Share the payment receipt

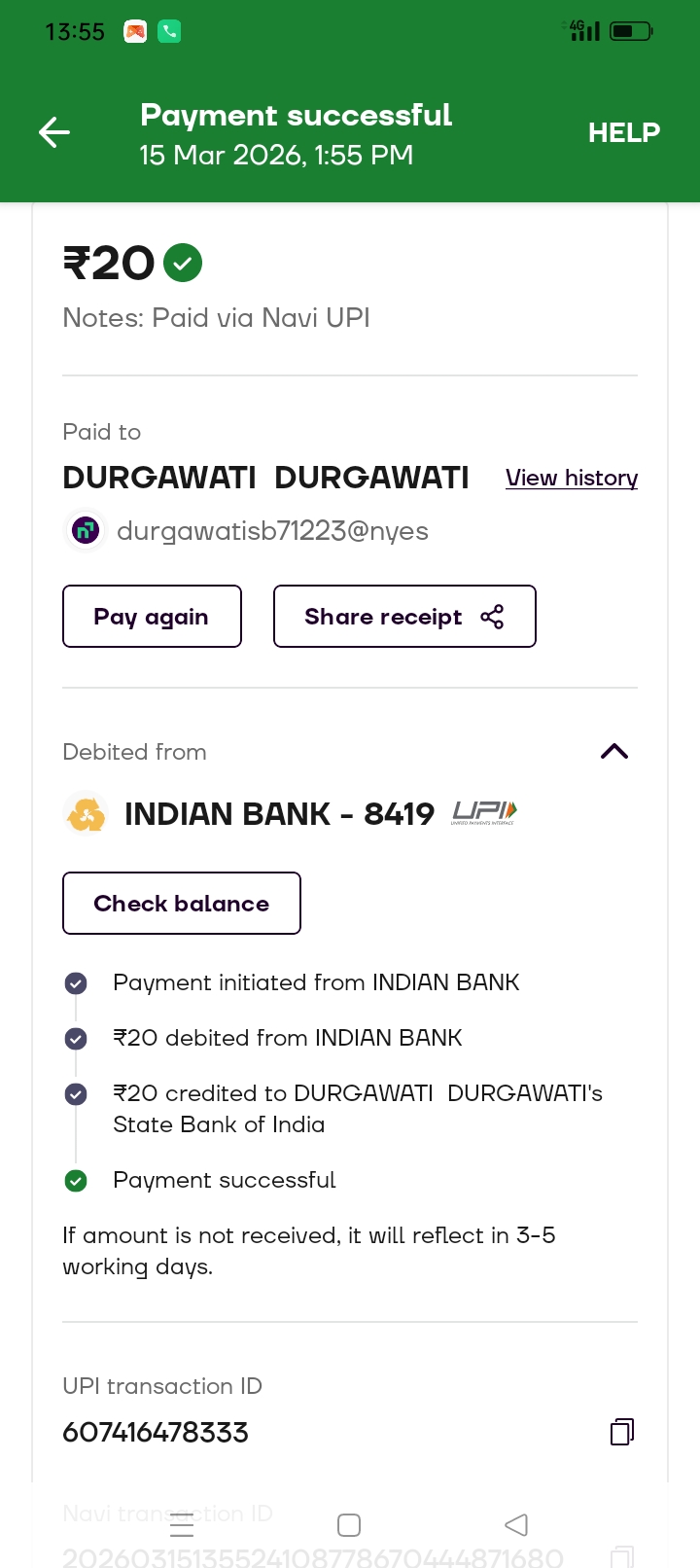[404, 617]
